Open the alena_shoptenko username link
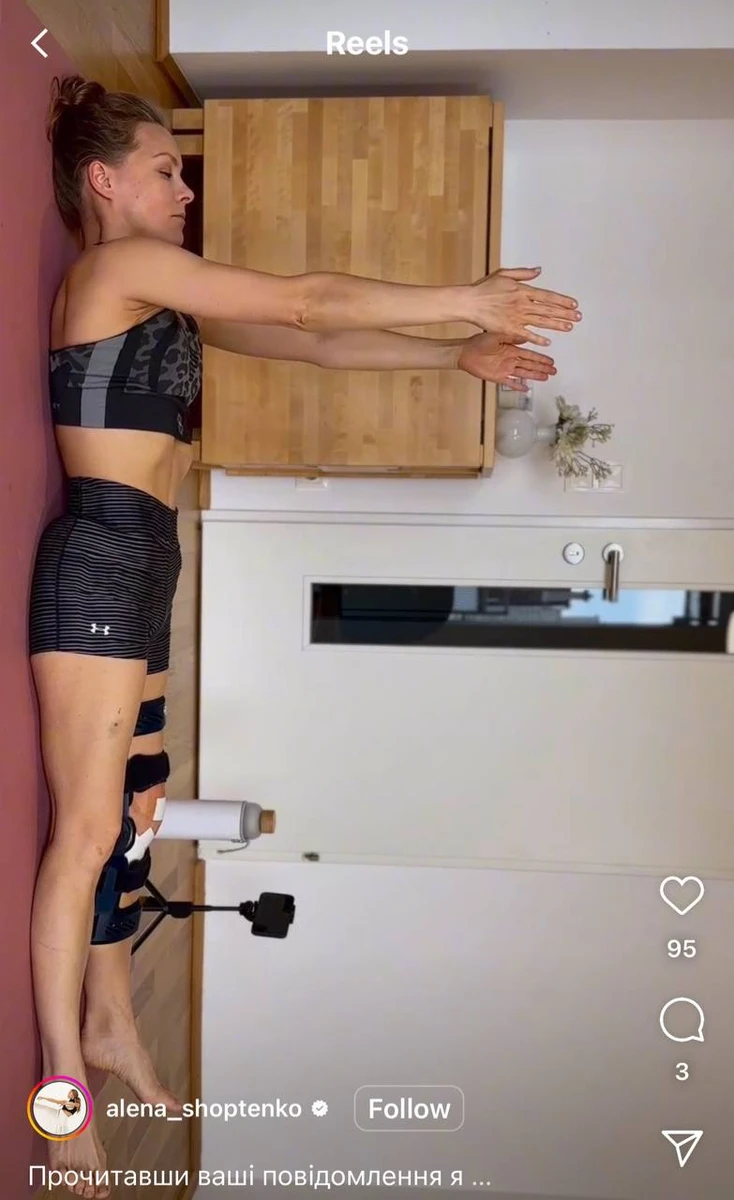Image resolution: width=734 pixels, height=1200 pixels. pyautogui.click(x=204, y=1108)
